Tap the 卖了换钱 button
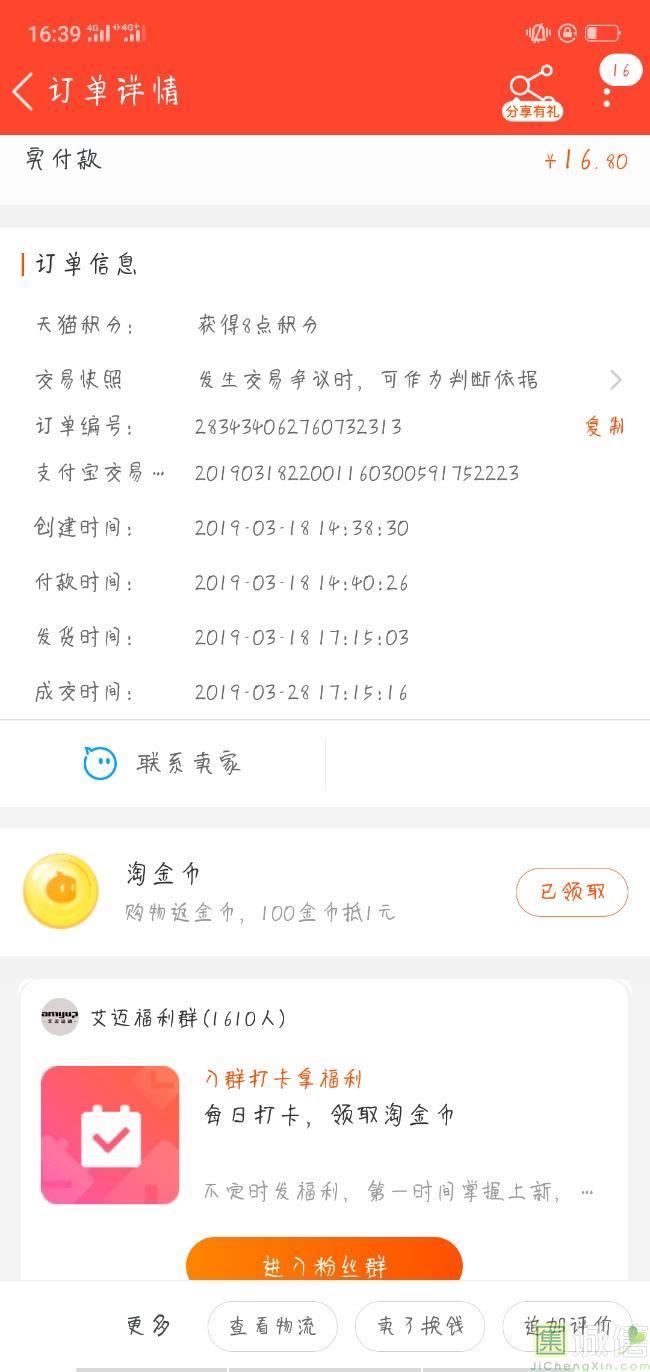Screen dimensions: 650x1372 pos(420,1326)
